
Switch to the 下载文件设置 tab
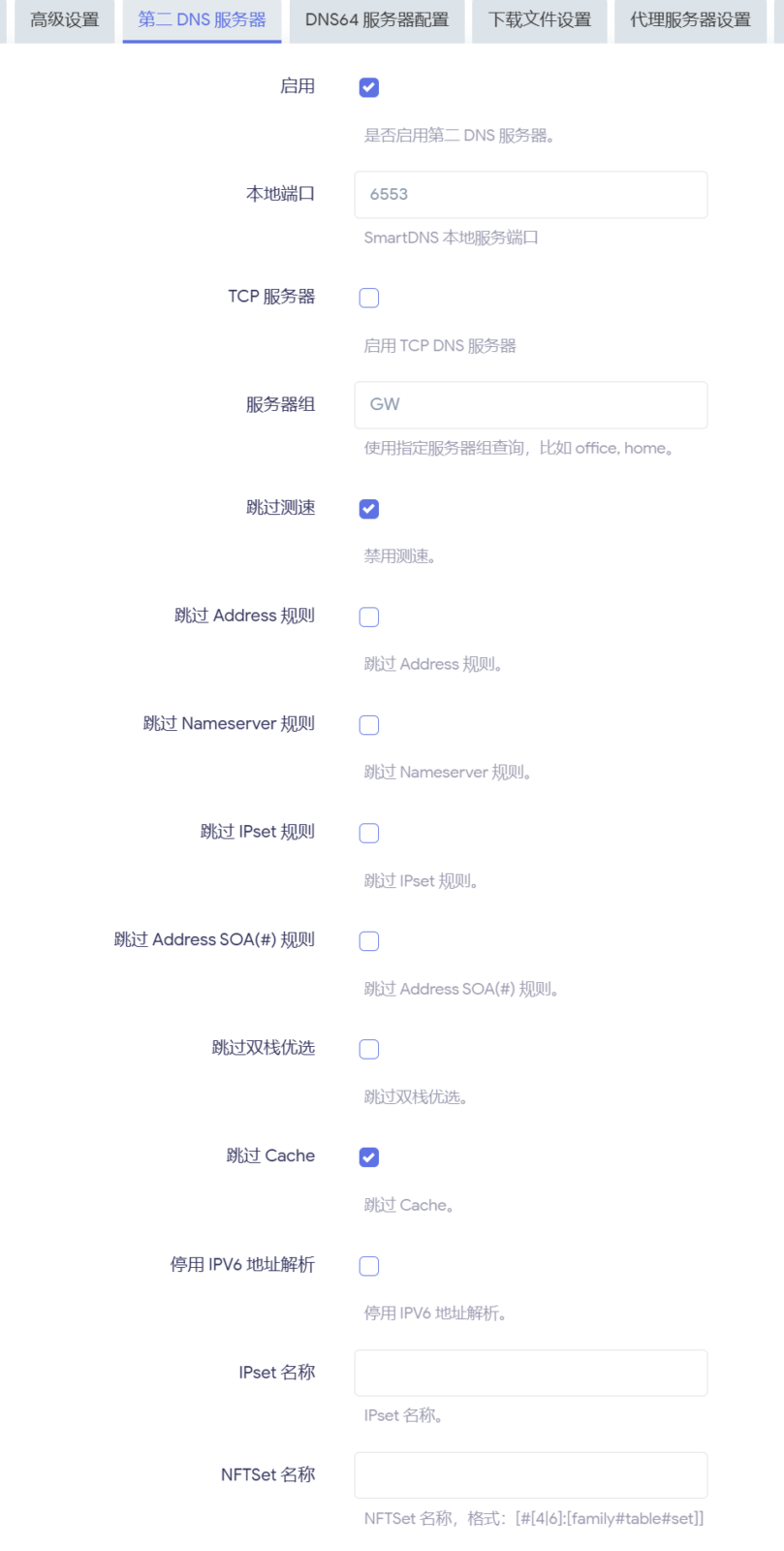pyautogui.click(x=540, y=20)
